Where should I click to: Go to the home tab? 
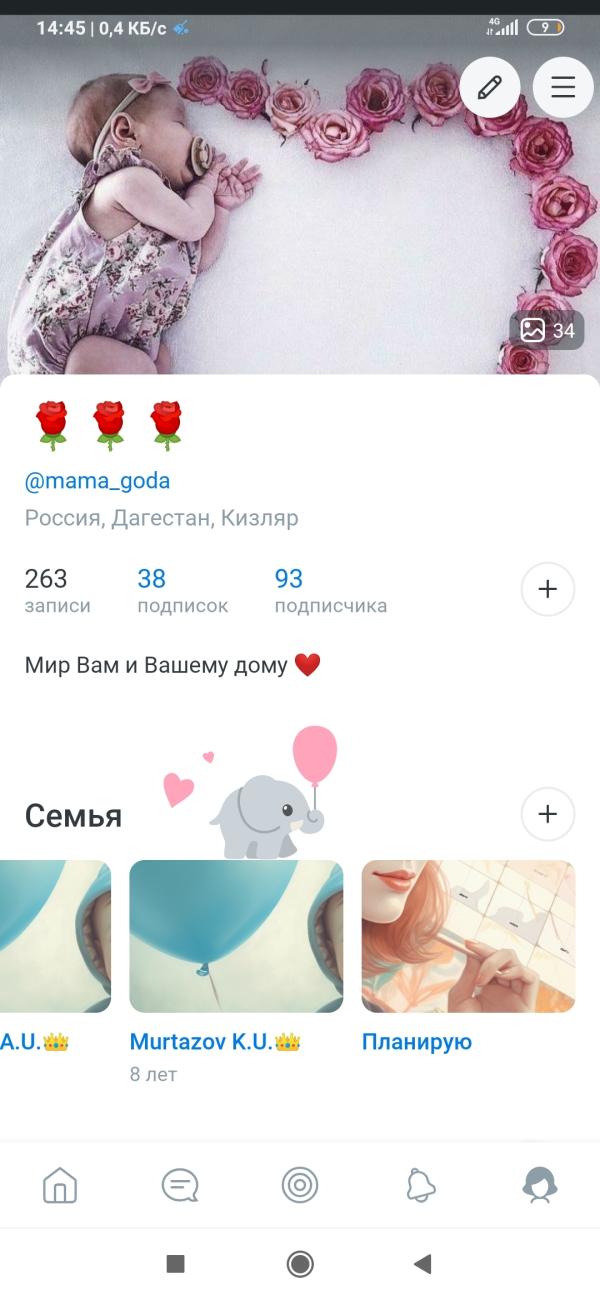(60, 1186)
